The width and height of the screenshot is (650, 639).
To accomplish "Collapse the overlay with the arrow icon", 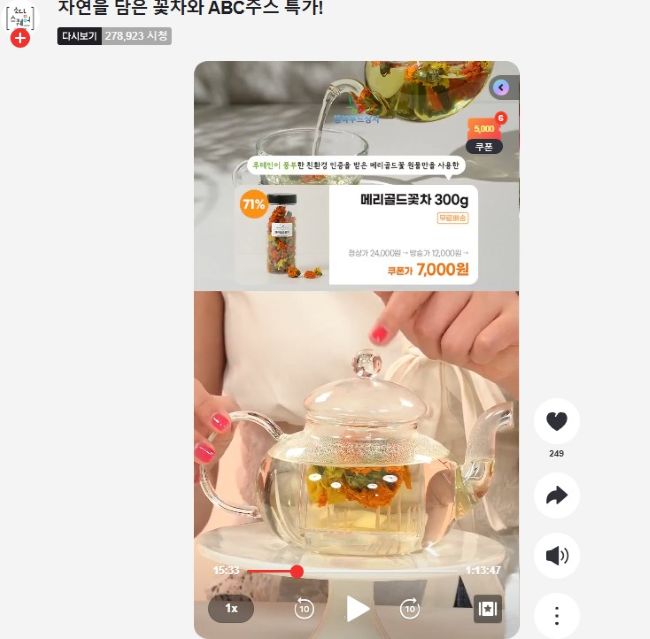I will coord(501,88).
